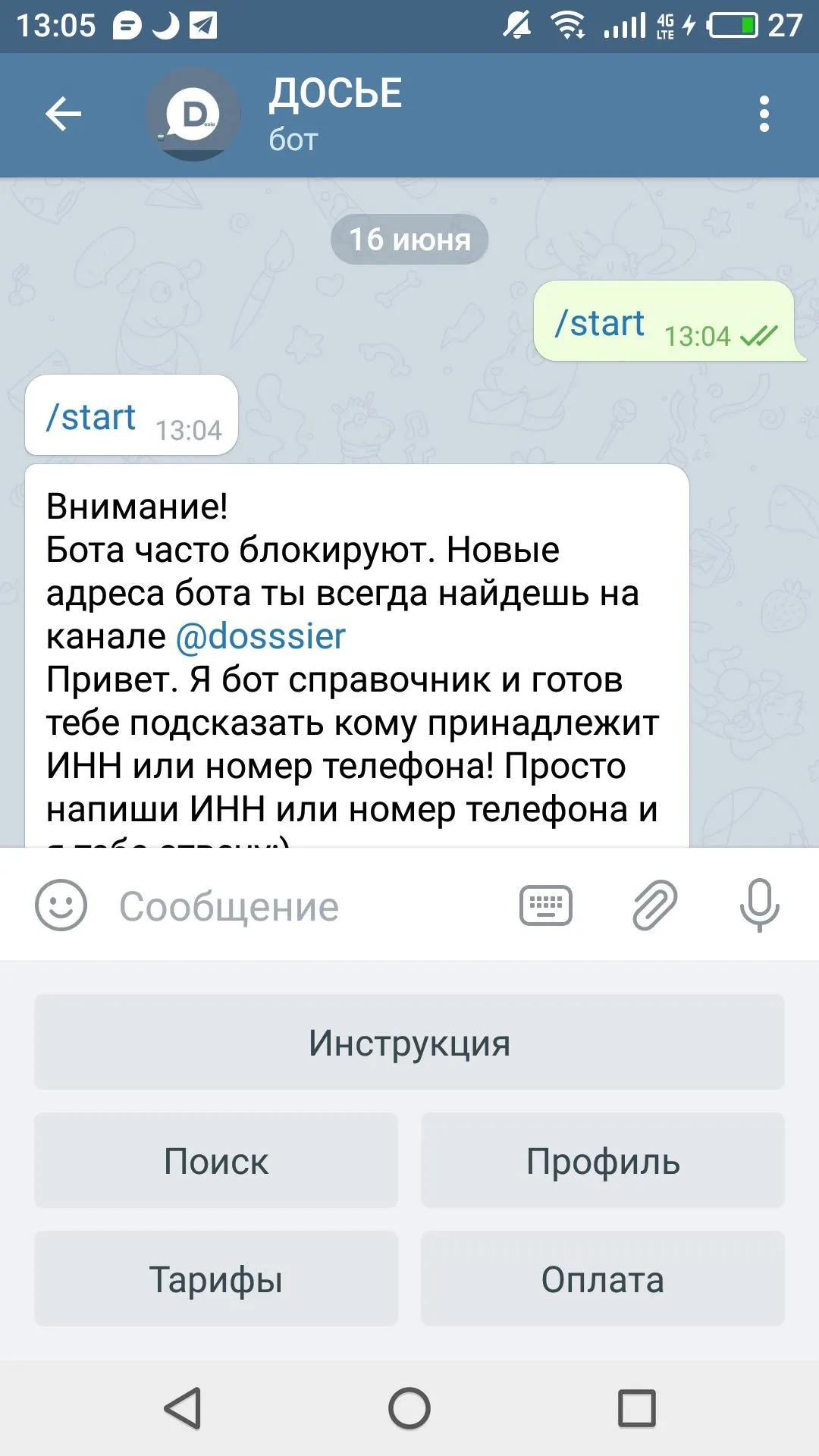Tap the system home button
The width and height of the screenshot is (819, 1456).
click(x=409, y=1408)
